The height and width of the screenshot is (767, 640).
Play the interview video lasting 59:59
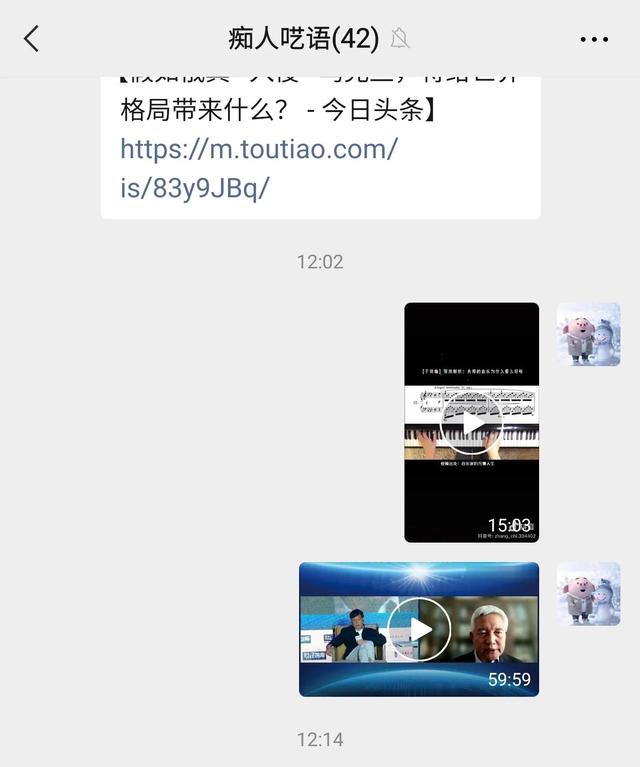(419, 629)
